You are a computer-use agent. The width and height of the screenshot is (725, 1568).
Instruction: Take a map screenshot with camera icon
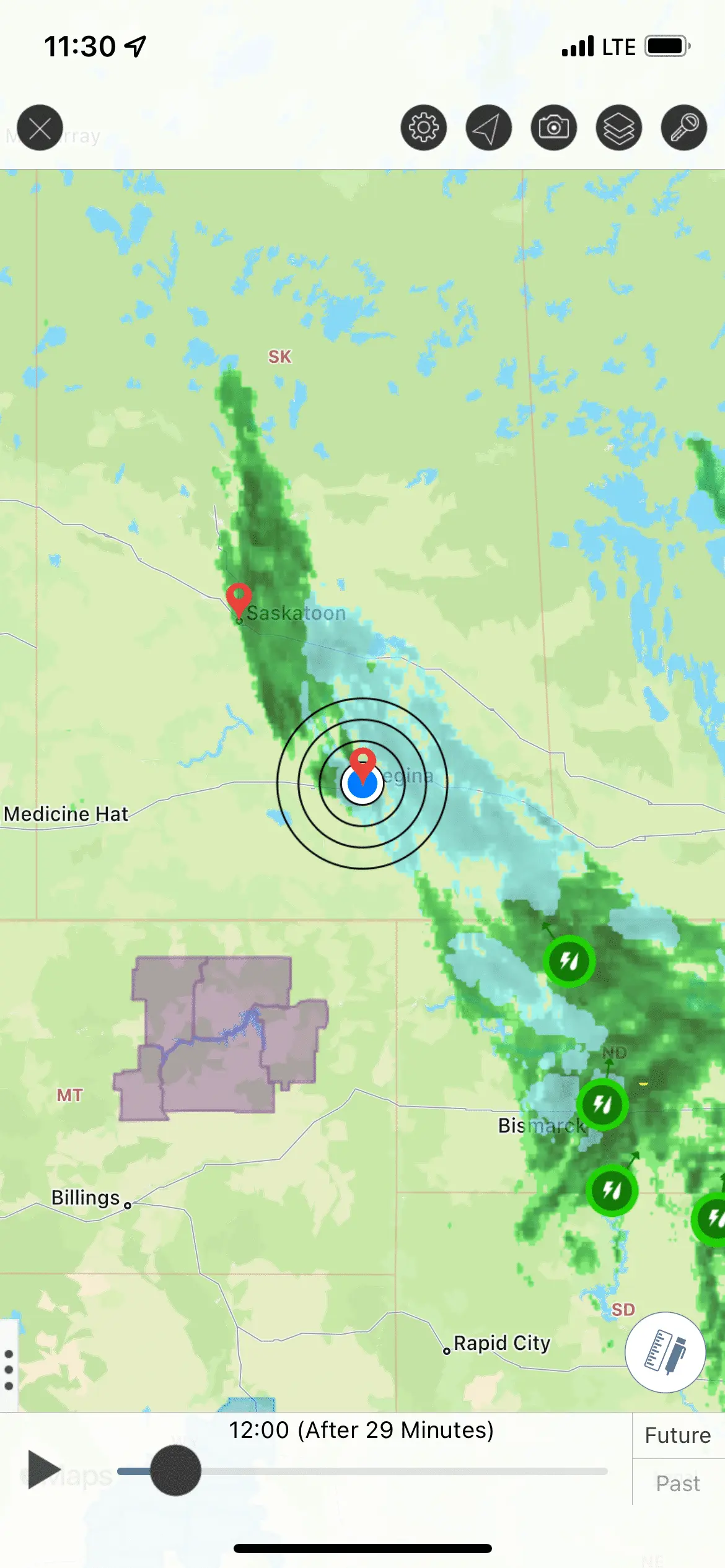(554, 128)
